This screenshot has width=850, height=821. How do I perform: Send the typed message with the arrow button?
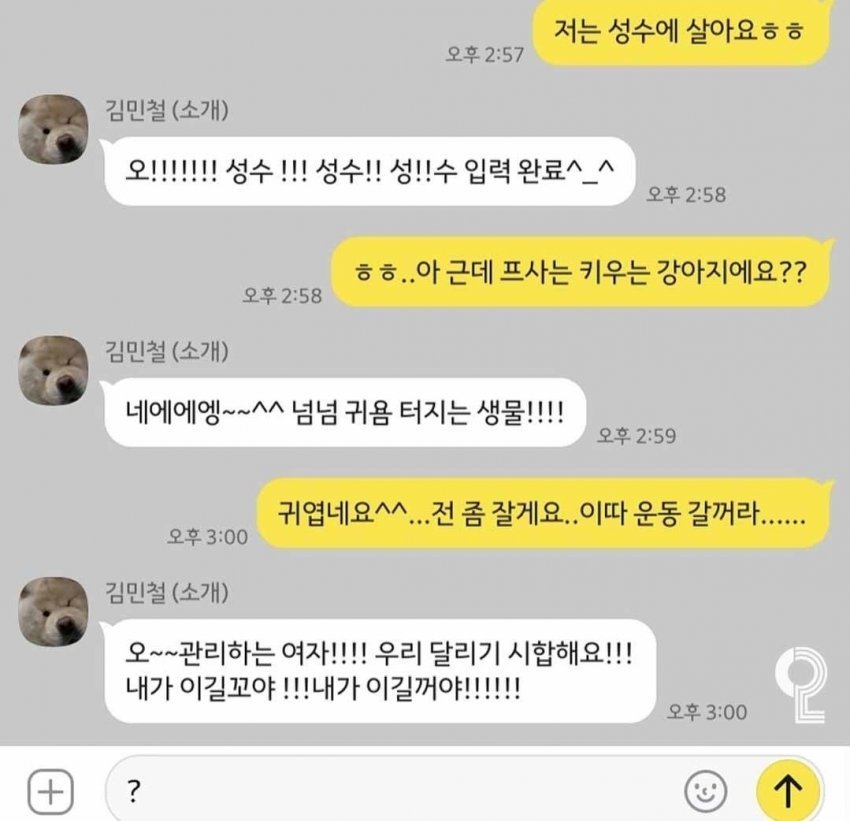(789, 789)
